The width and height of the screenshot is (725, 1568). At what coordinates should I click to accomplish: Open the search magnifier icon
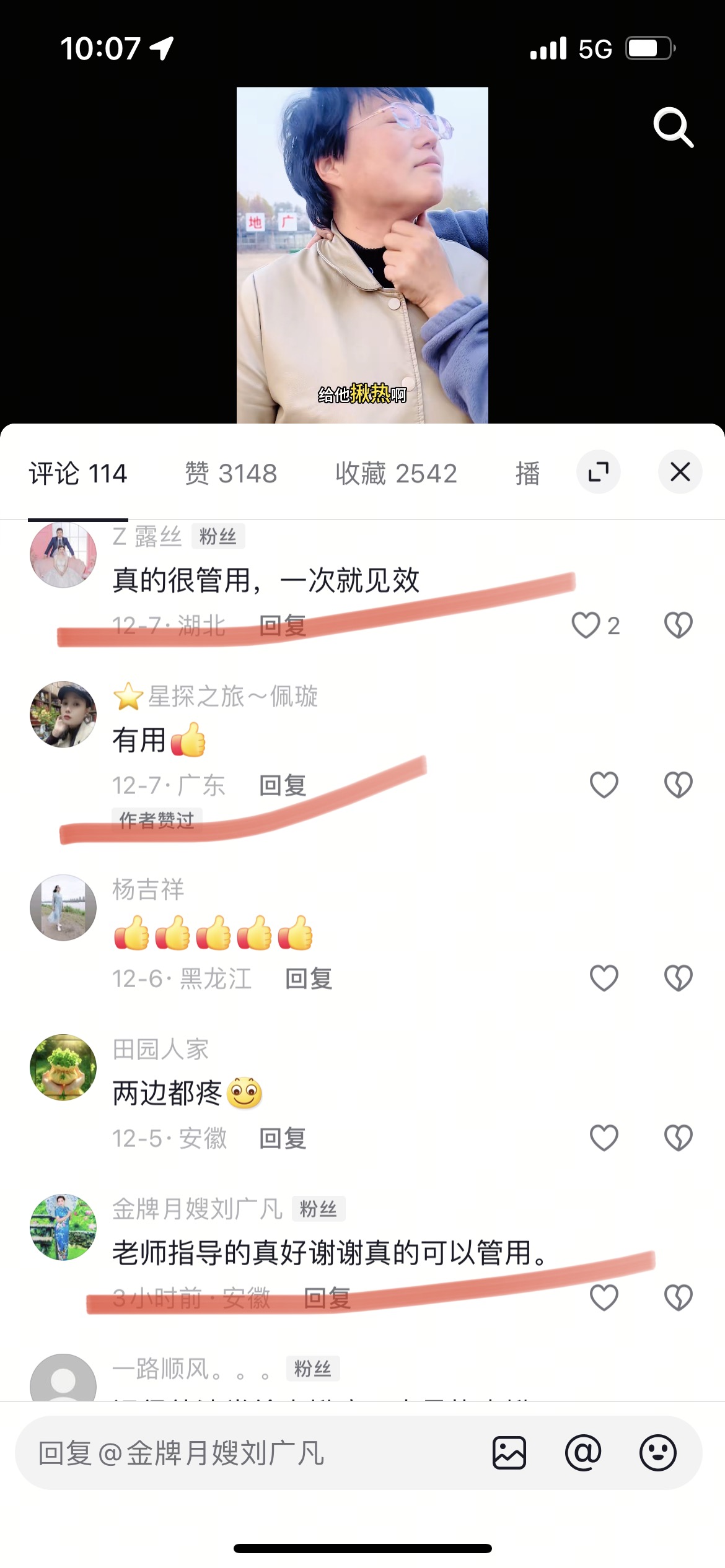point(673,127)
